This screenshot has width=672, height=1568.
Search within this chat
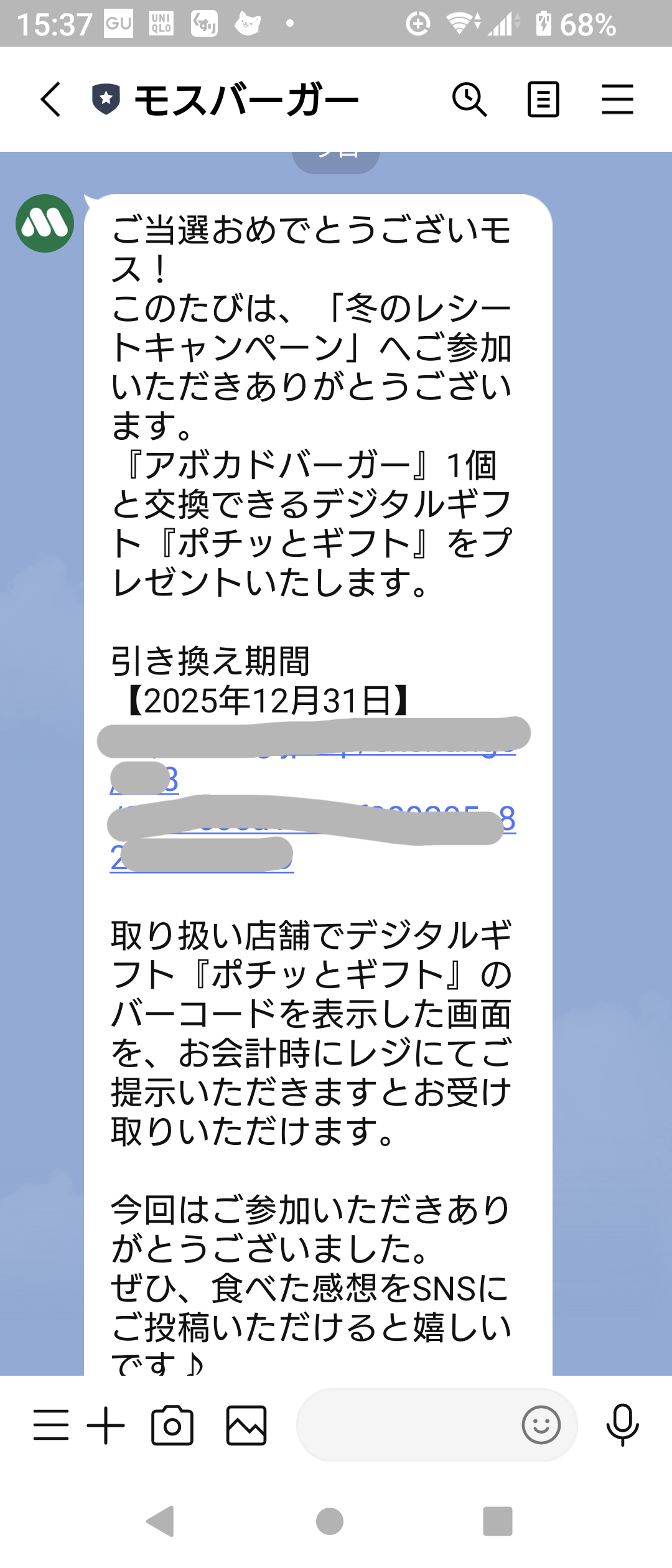pos(469,100)
